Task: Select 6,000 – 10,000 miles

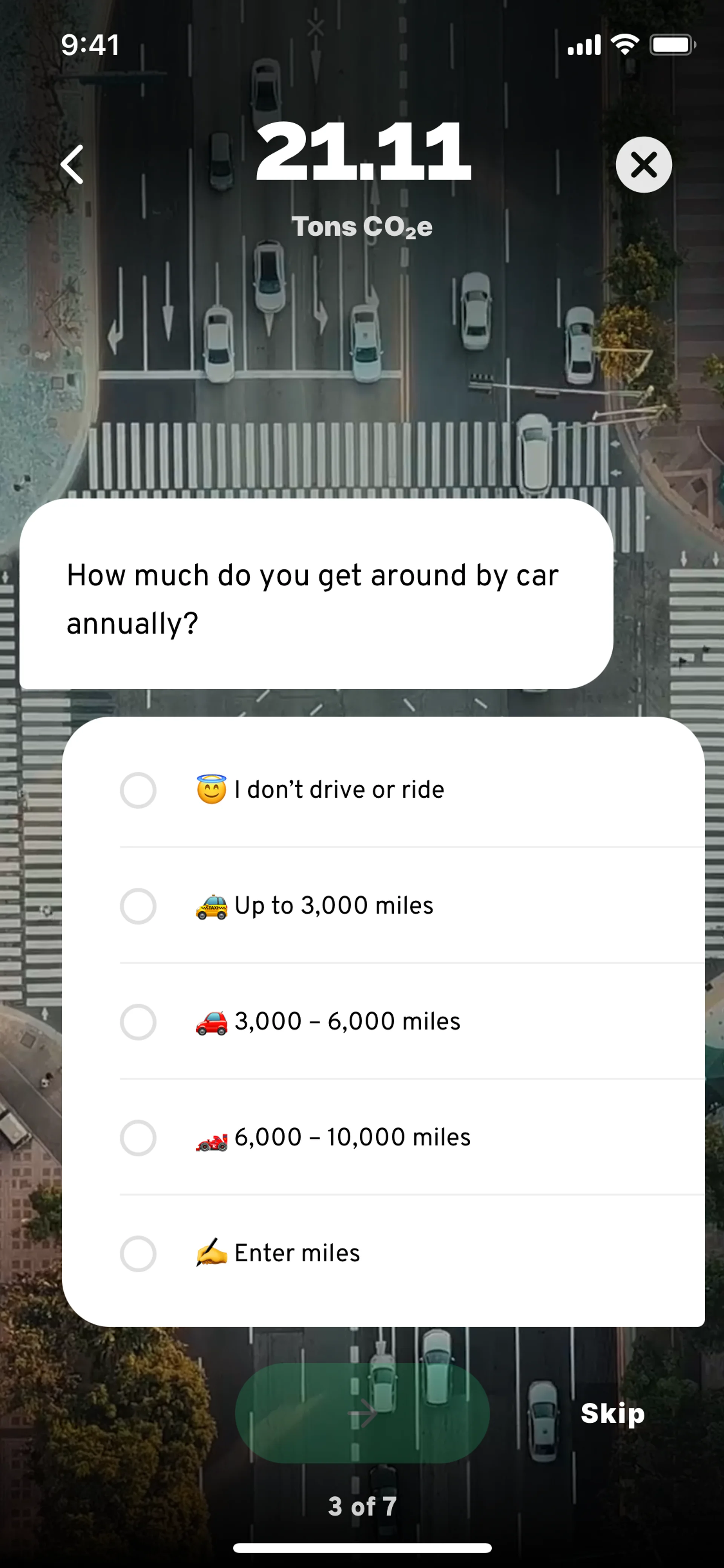Action: (139, 1137)
